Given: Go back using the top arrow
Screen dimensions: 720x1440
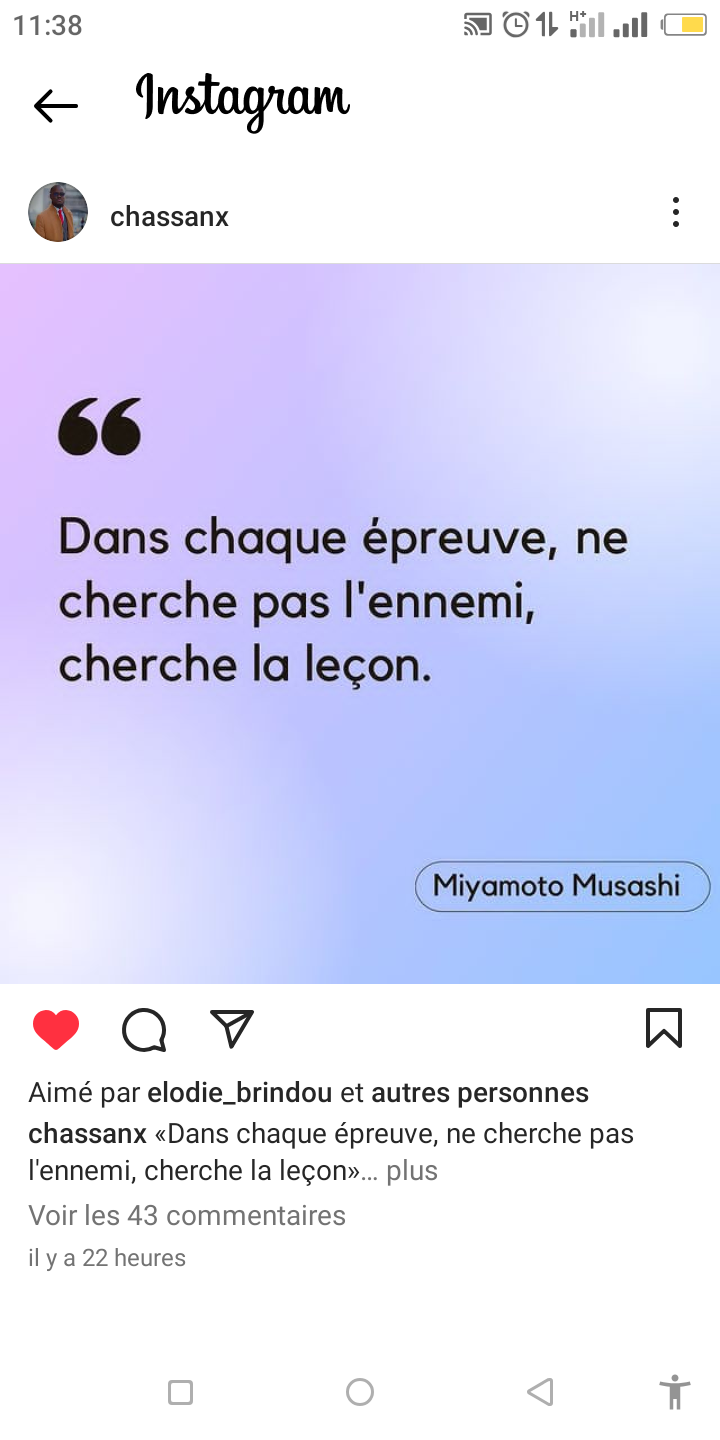Looking at the screenshot, I should pyautogui.click(x=55, y=105).
